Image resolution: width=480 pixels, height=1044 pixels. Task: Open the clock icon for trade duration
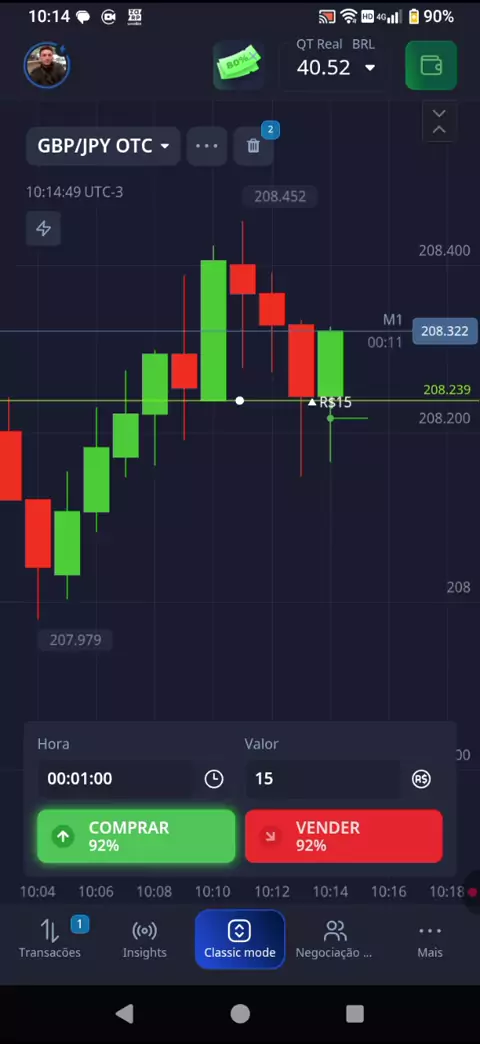coord(214,779)
